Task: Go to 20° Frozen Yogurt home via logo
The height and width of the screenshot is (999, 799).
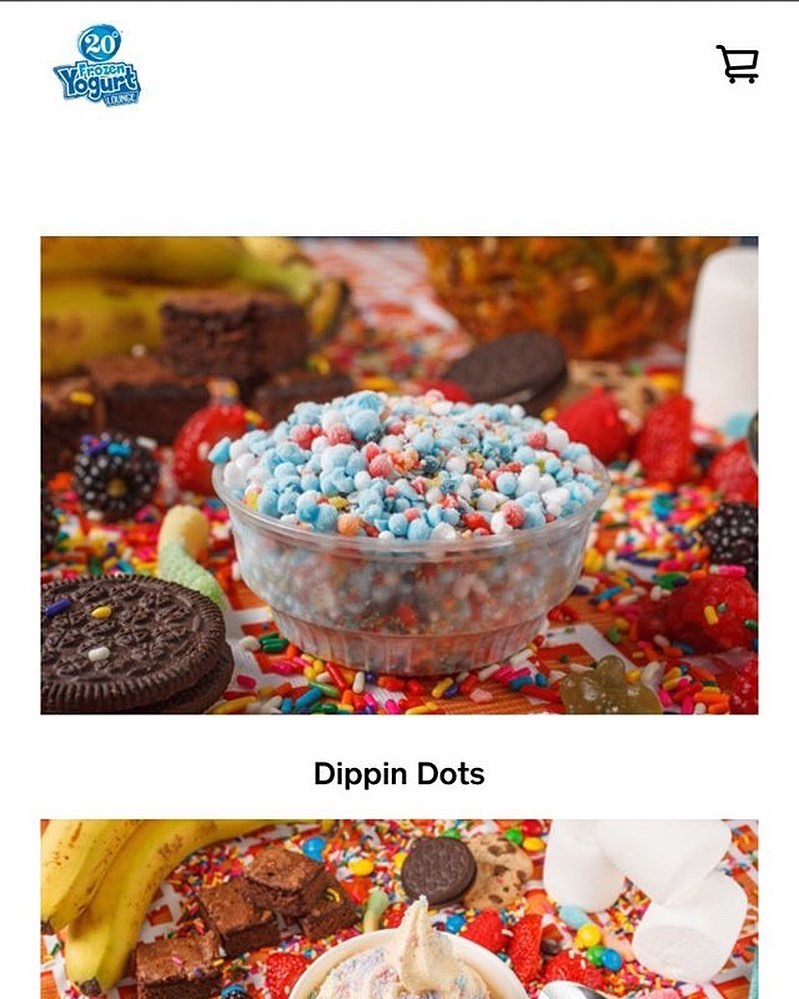Action: click(x=97, y=67)
